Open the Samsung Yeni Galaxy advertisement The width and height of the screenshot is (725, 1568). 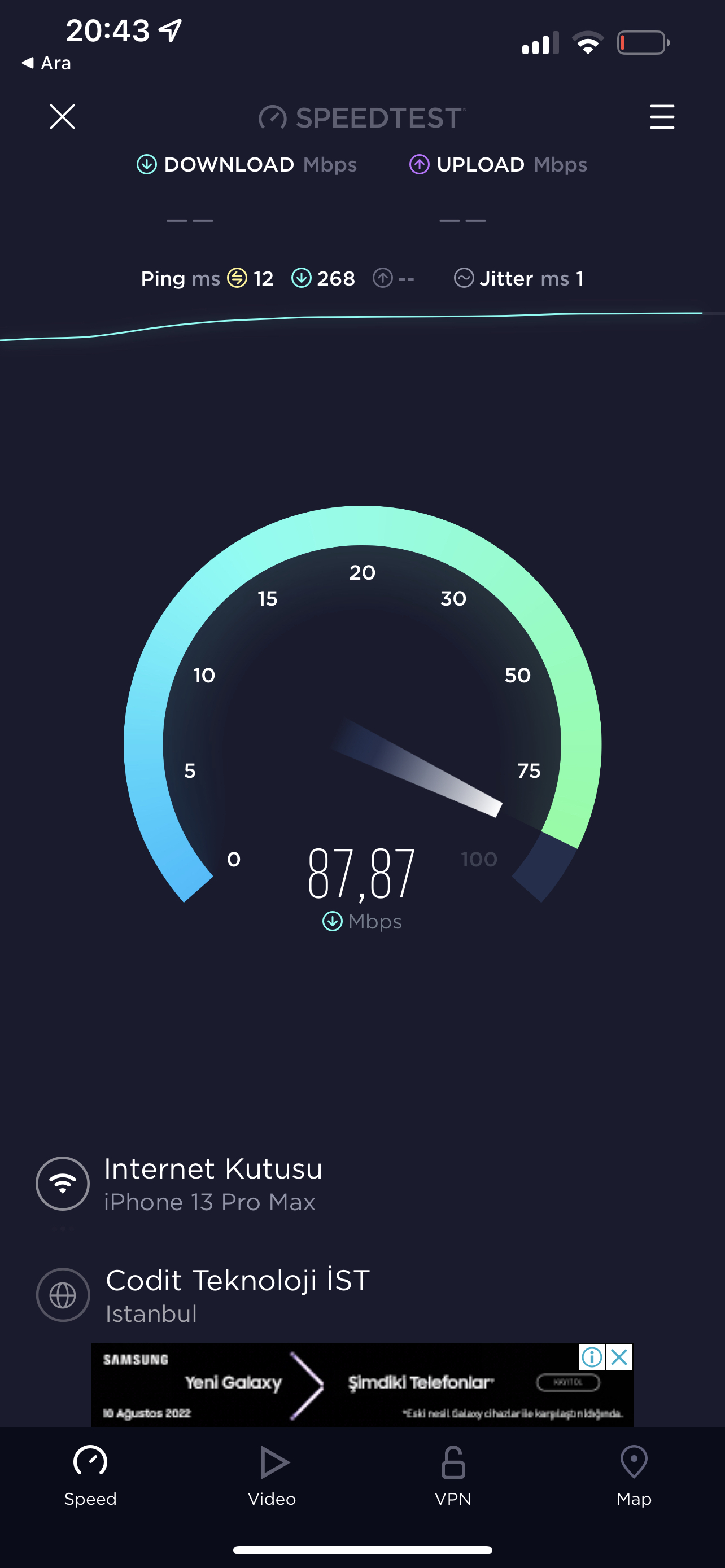pyautogui.click(x=362, y=1385)
